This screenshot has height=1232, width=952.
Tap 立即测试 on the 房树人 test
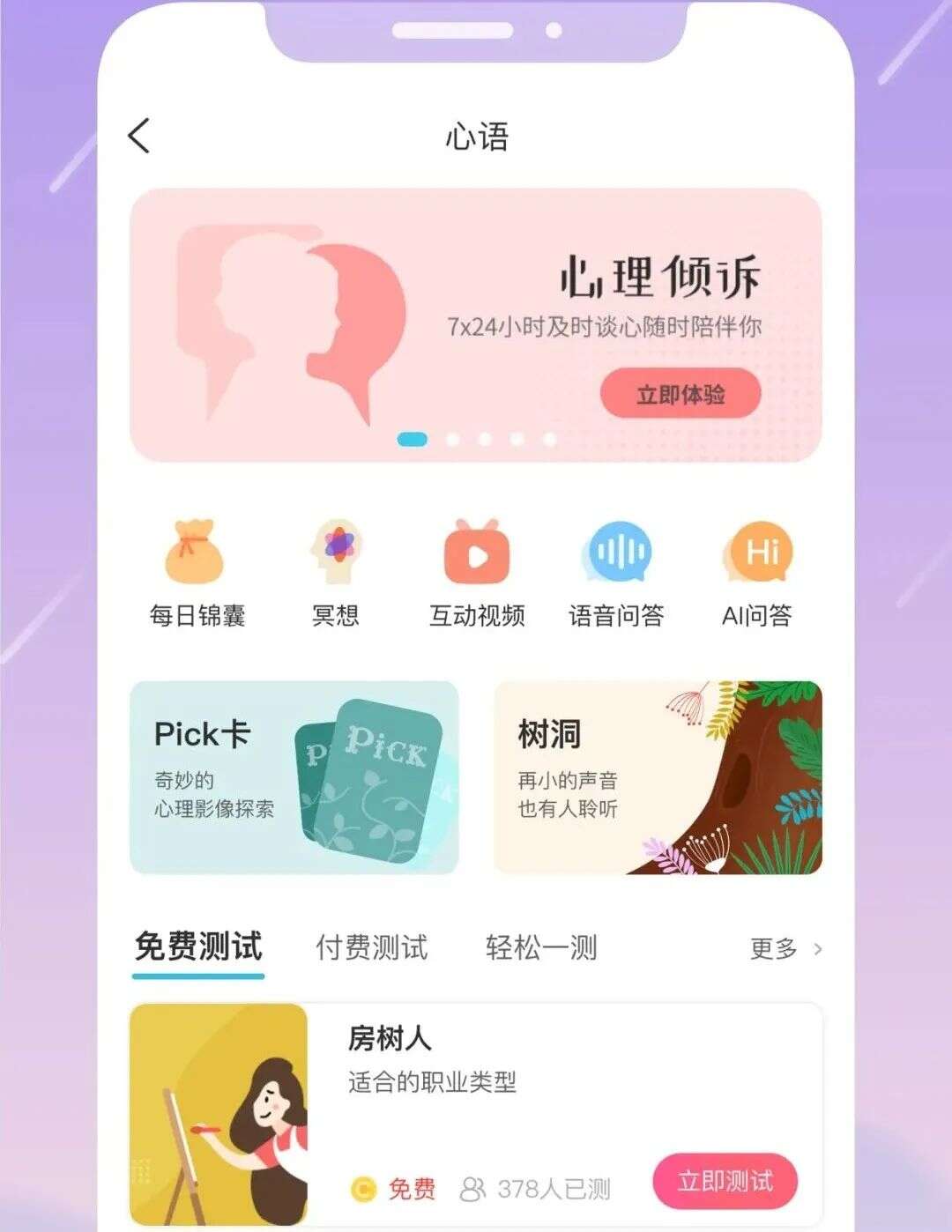[x=725, y=1181]
